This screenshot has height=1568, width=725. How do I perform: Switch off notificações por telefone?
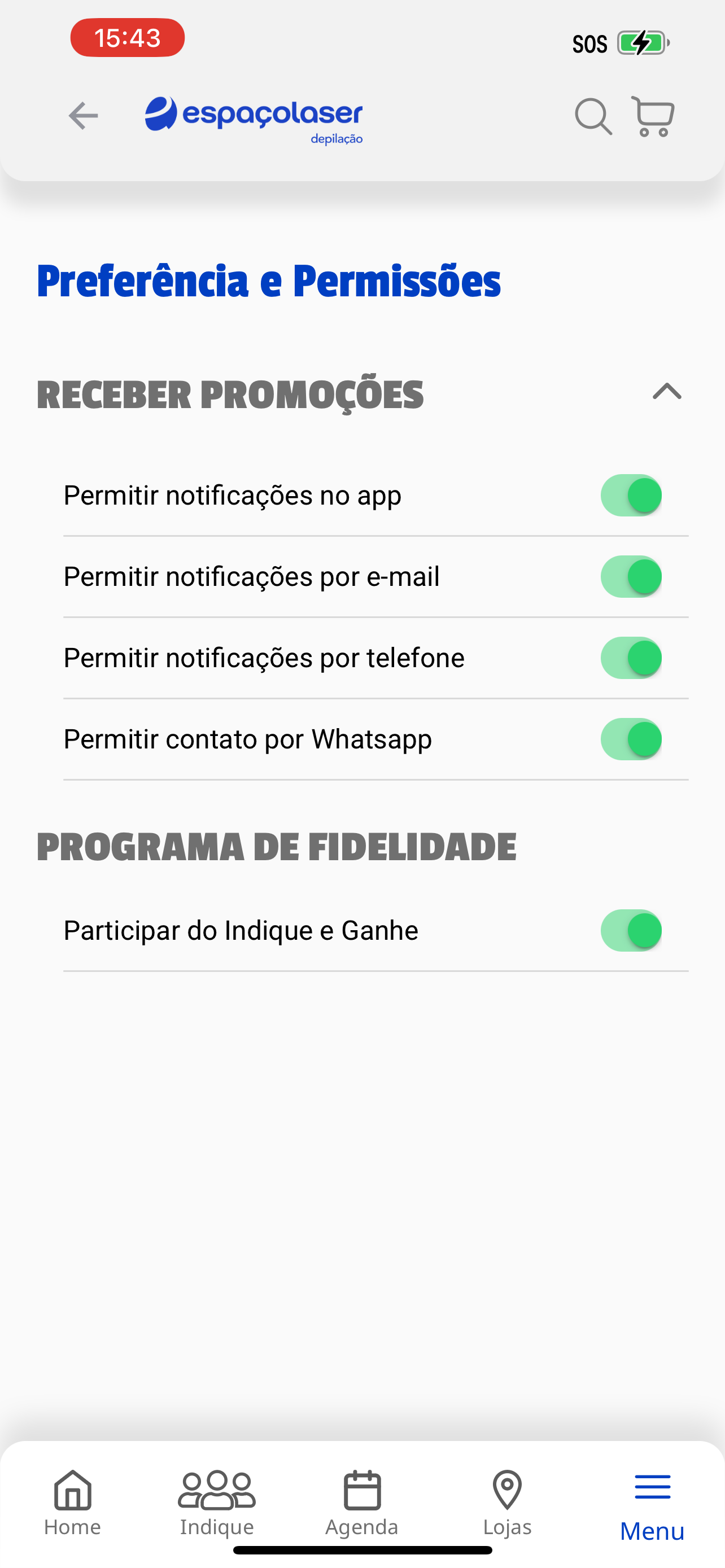pos(631,658)
